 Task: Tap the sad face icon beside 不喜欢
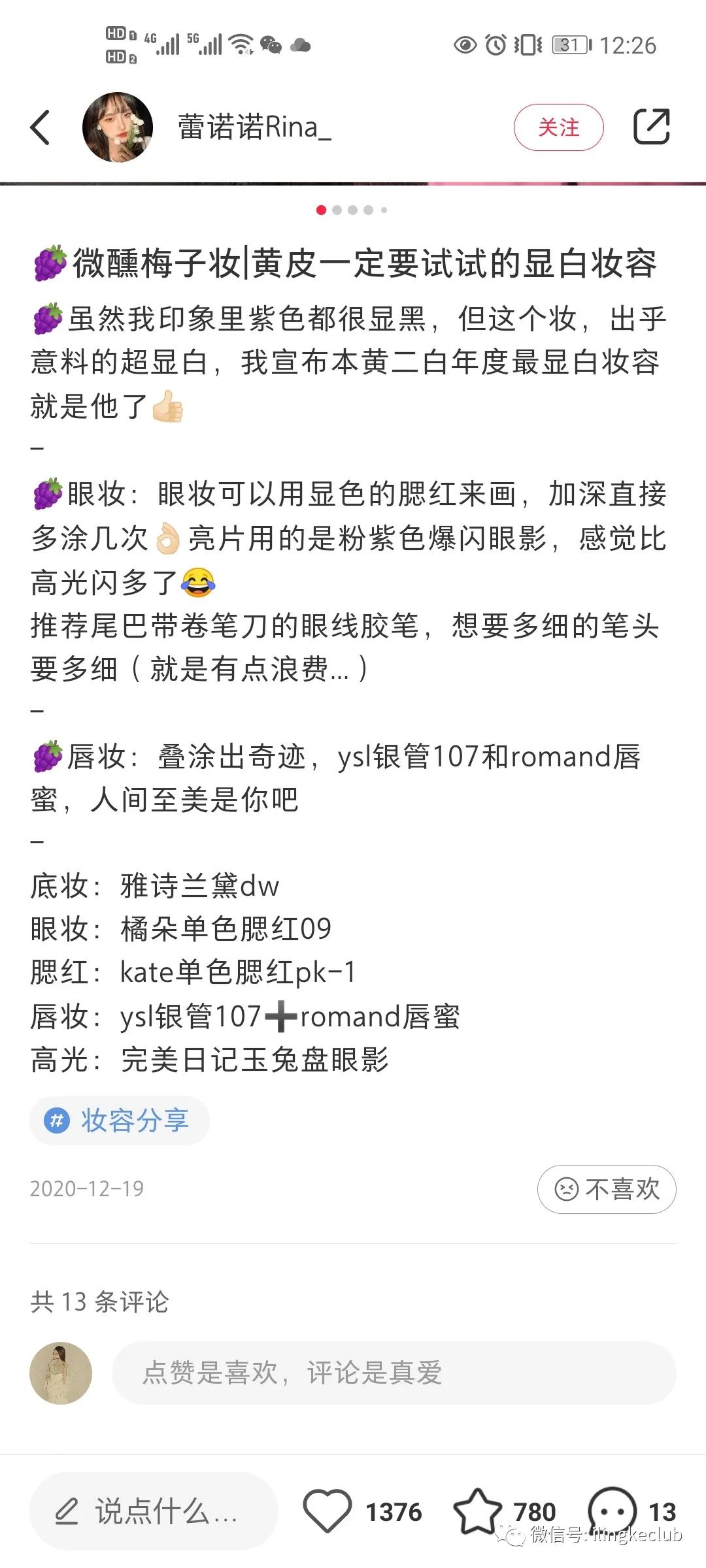click(x=568, y=1189)
